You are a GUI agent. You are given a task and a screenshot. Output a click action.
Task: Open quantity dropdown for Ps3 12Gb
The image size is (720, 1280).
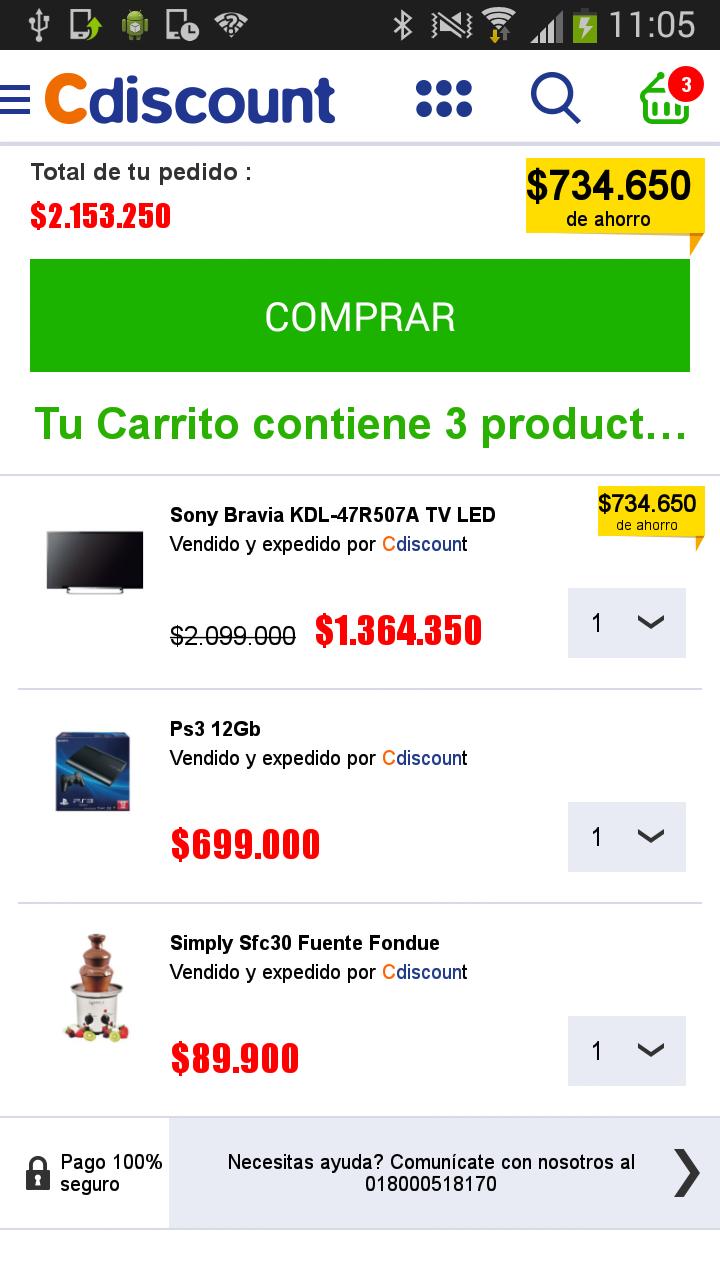[626, 837]
